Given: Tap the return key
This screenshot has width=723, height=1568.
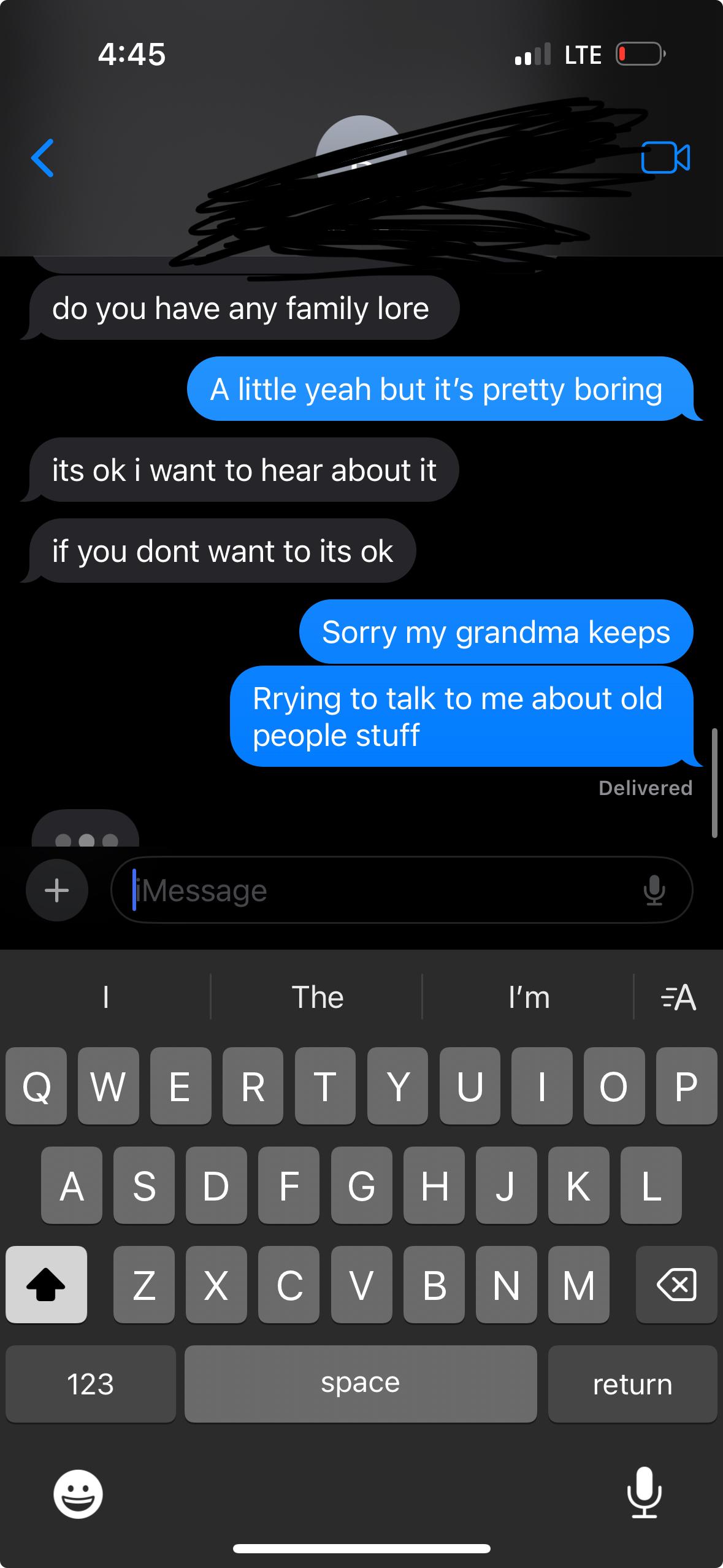Looking at the screenshot, I should (632, 1384).
